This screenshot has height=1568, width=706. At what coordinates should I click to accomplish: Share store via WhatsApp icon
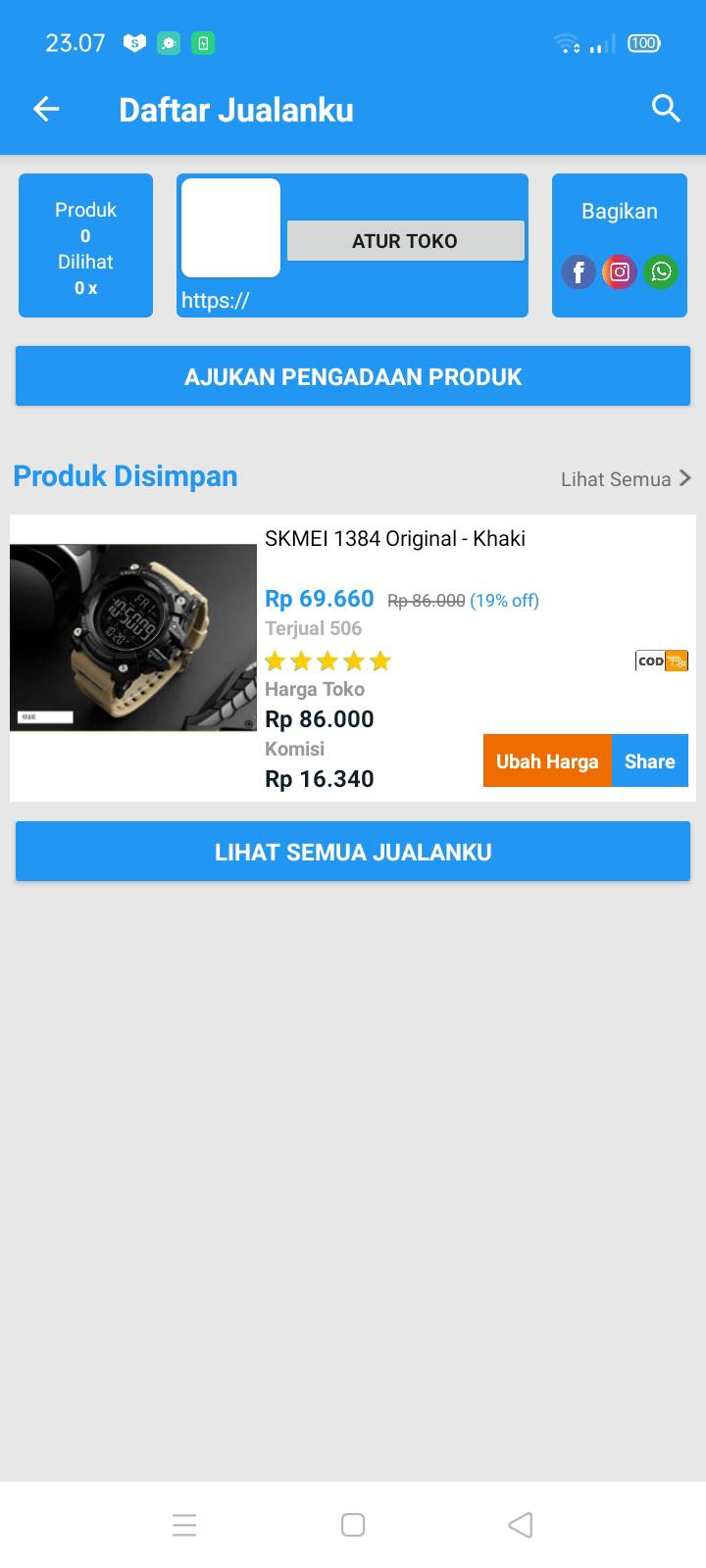pyautogui.click(x=661, y=271)
